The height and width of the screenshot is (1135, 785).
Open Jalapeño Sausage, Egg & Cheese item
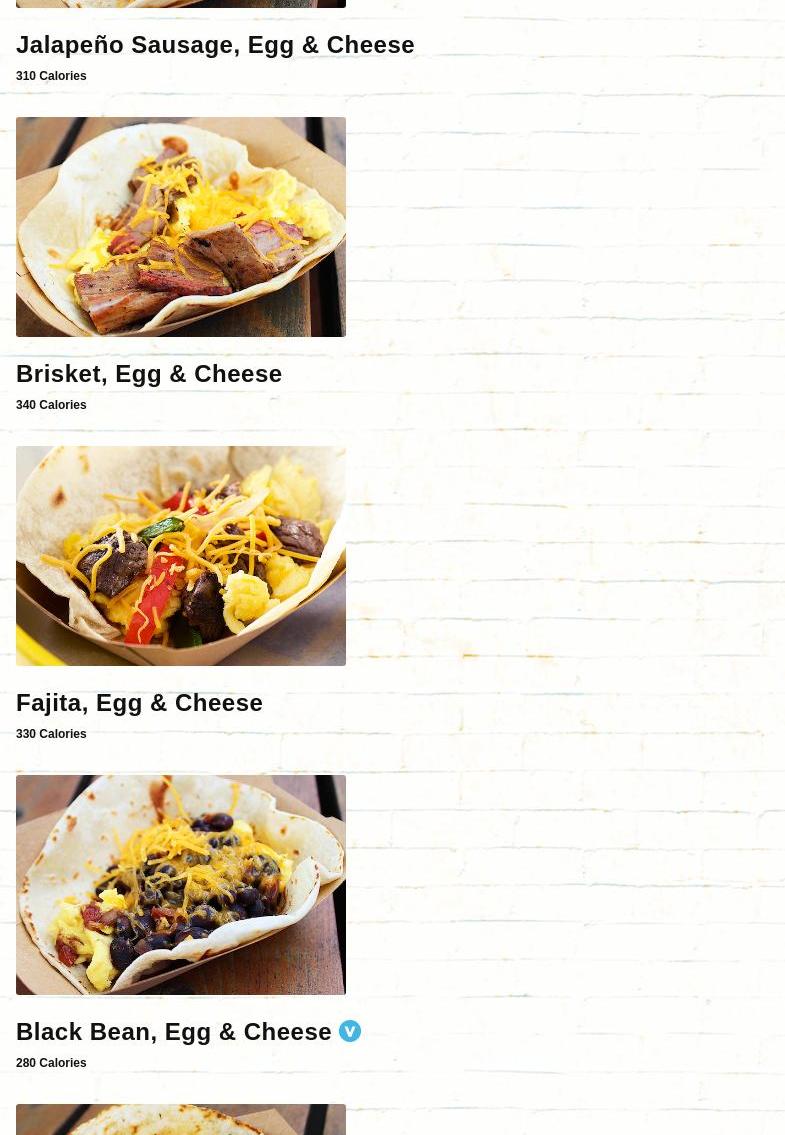pos(215,45)
